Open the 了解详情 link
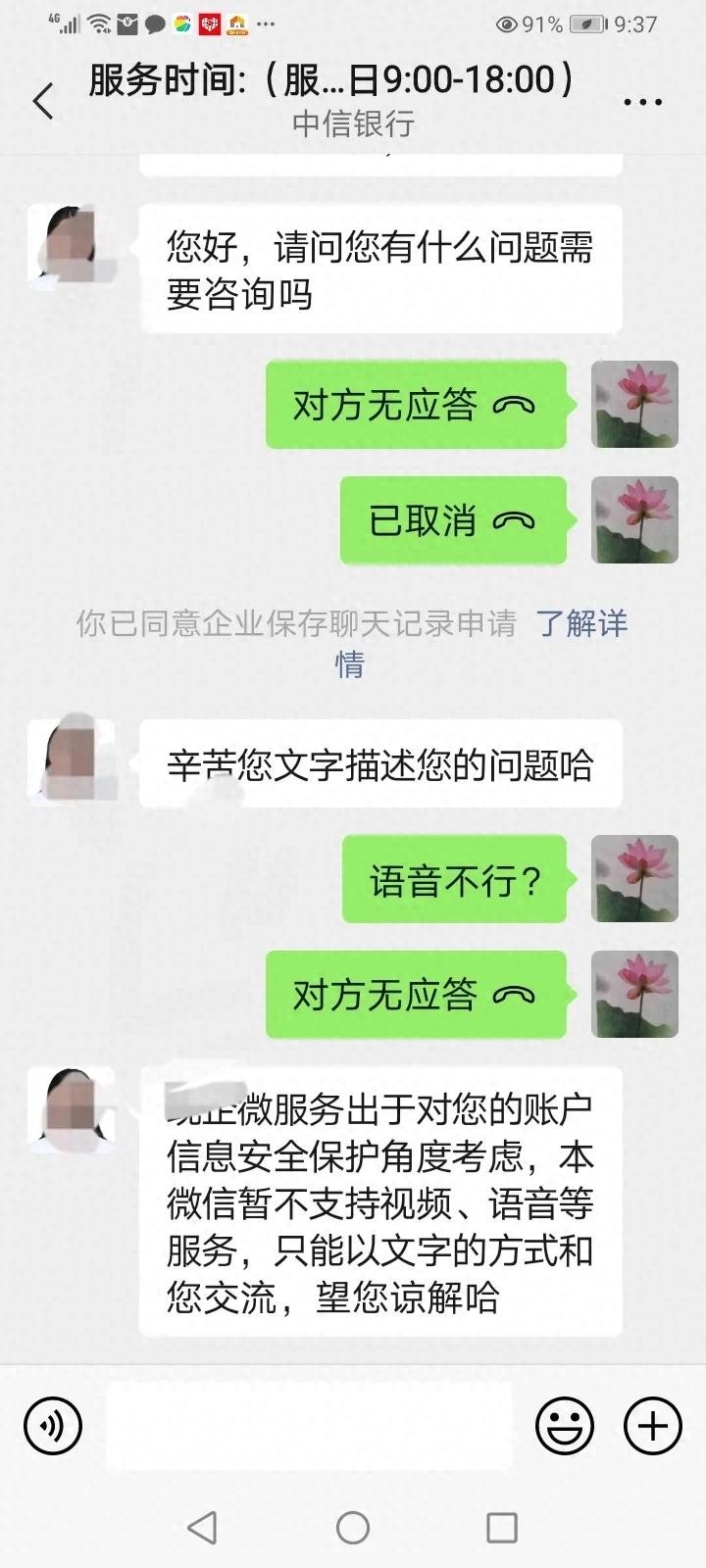706x1568 pixels. click(x=580, y=623)
